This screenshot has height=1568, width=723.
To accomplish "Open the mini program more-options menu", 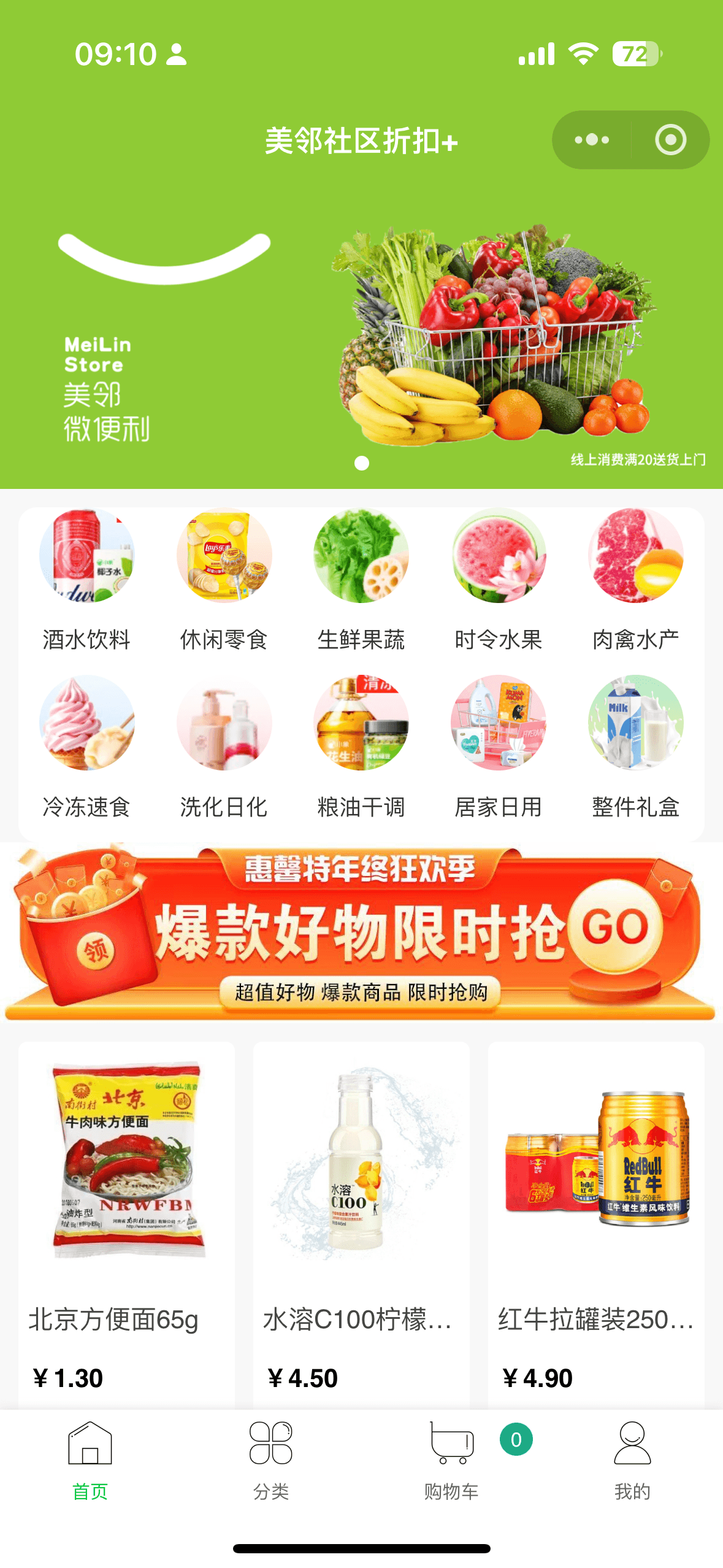I will point(591,140).
